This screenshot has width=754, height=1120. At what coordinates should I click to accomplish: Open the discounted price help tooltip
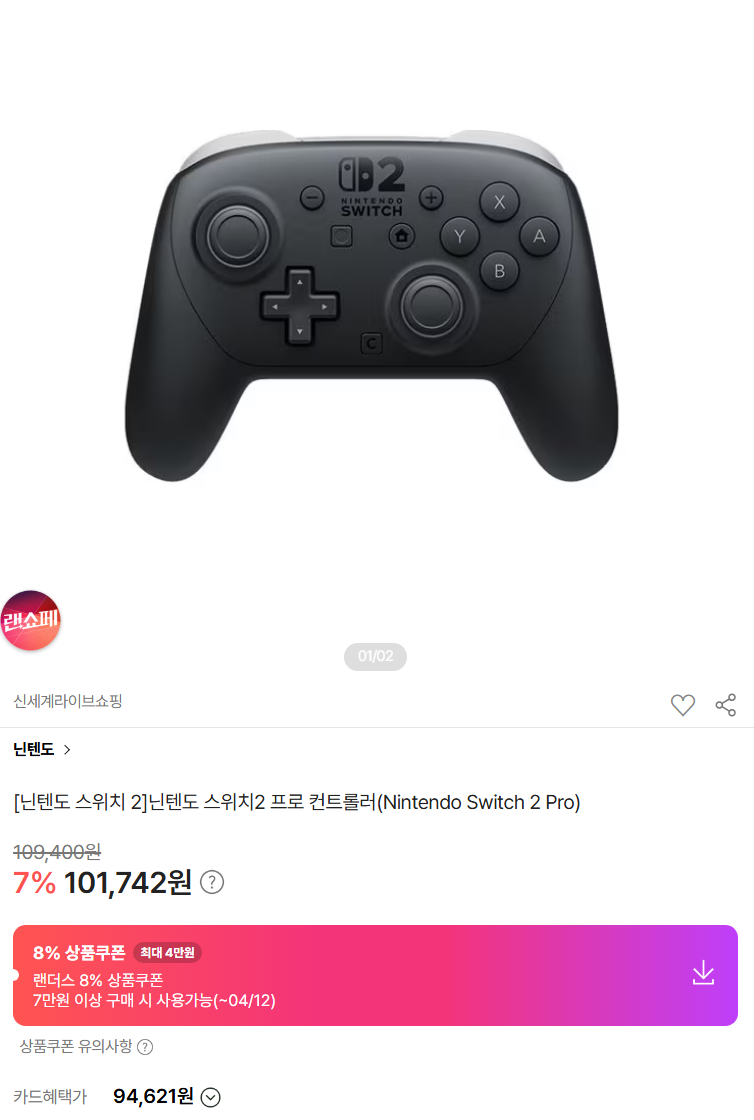pos(212,883)
